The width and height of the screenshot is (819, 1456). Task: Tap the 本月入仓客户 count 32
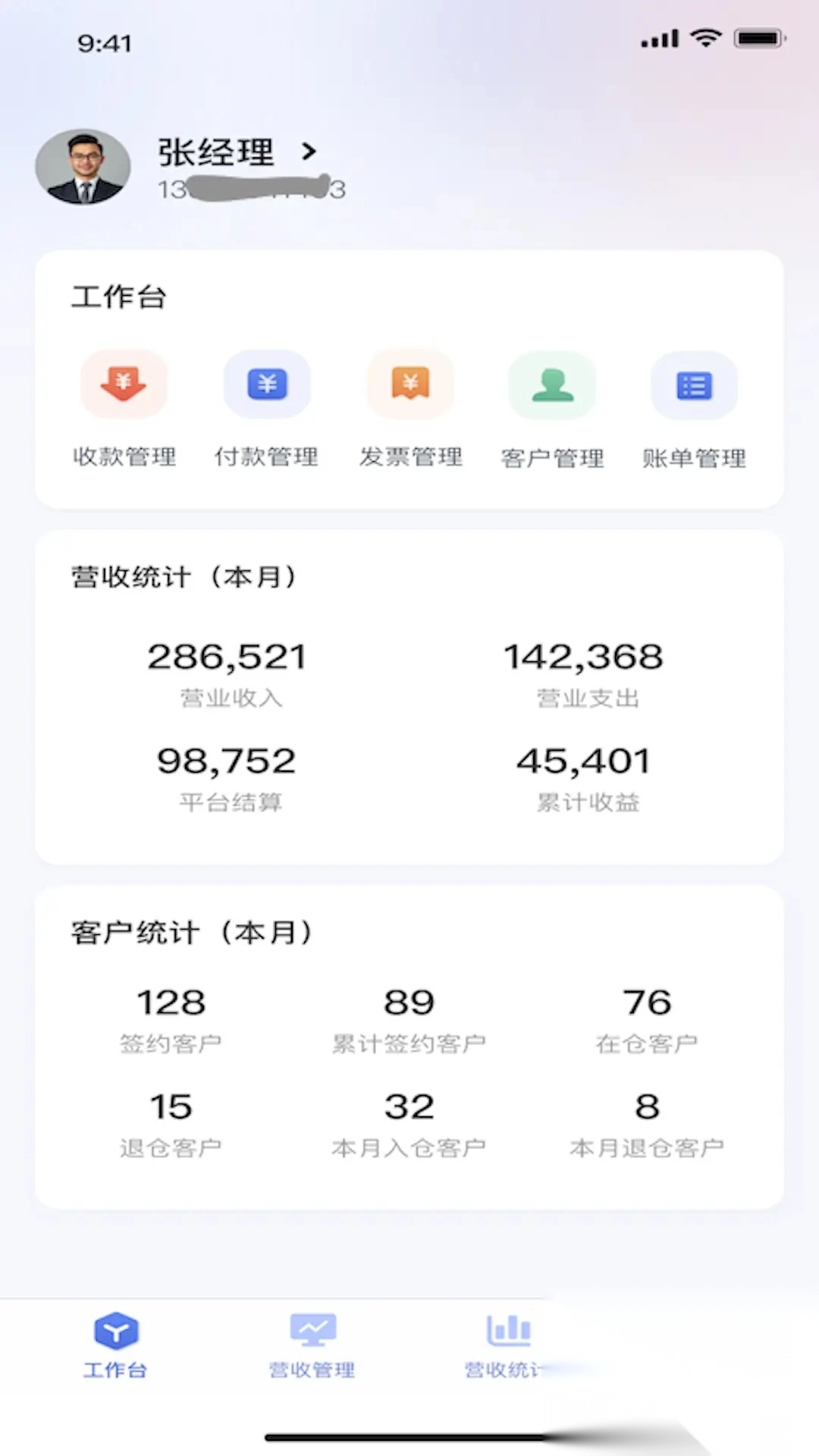point(409,1107)
